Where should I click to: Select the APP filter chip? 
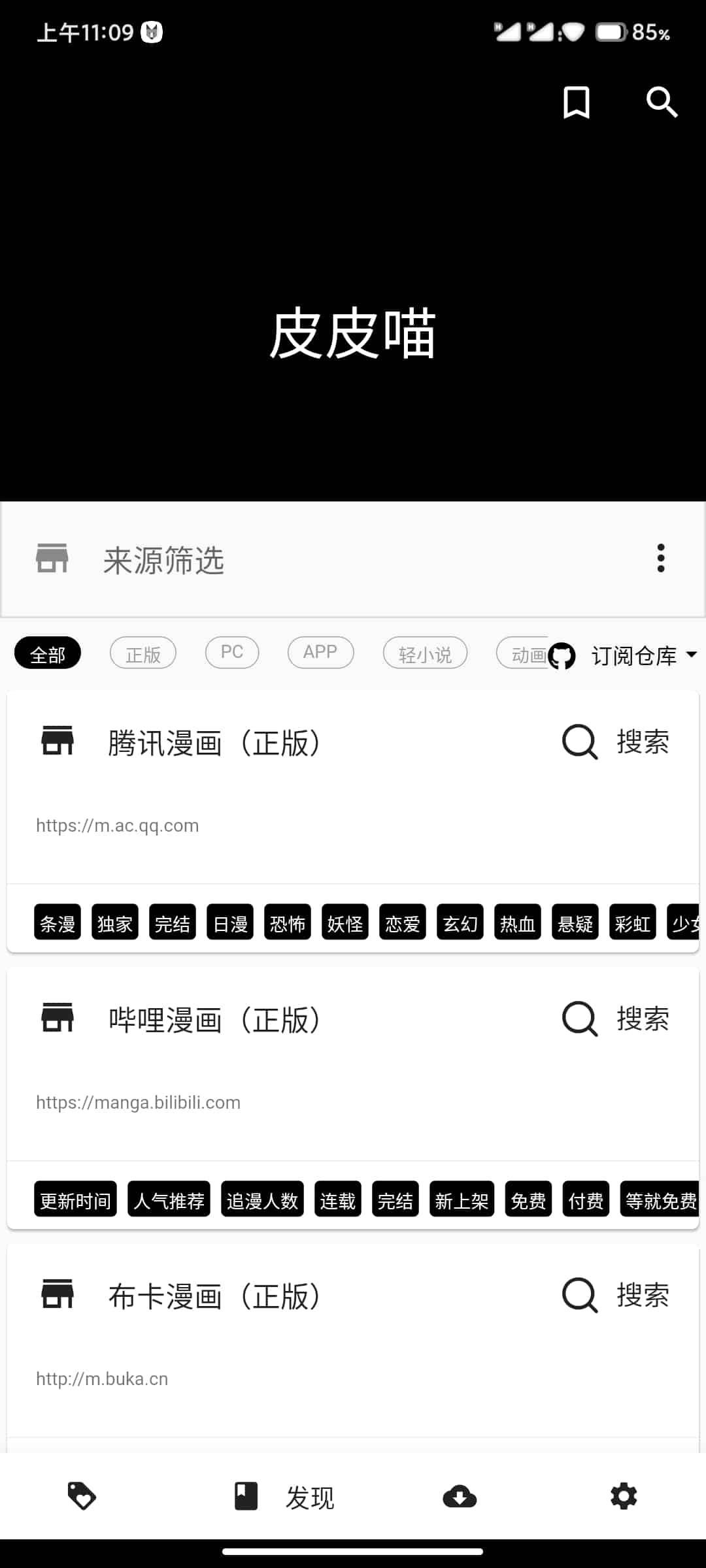click(320, 653)
